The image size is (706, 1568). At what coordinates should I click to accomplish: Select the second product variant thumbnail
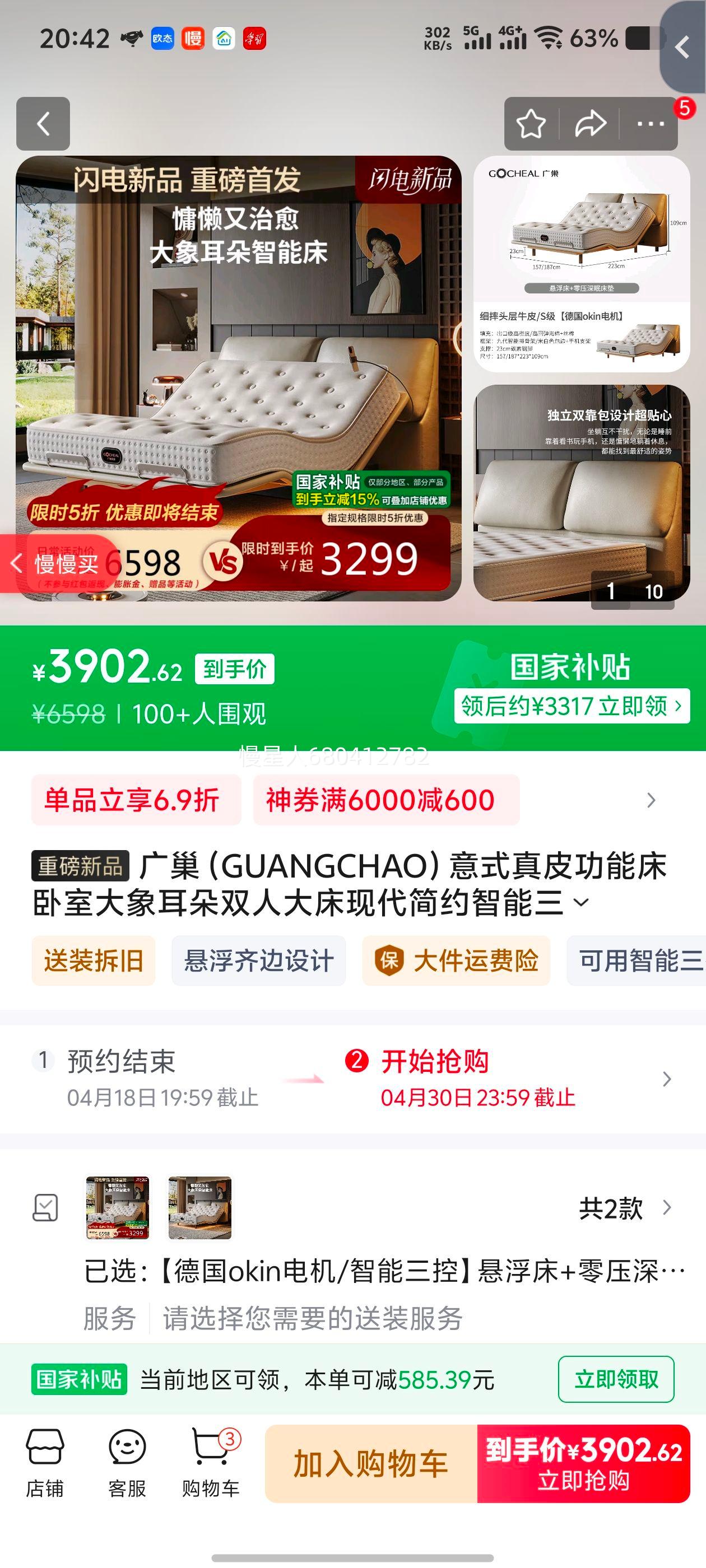(x=201, y=1208)
